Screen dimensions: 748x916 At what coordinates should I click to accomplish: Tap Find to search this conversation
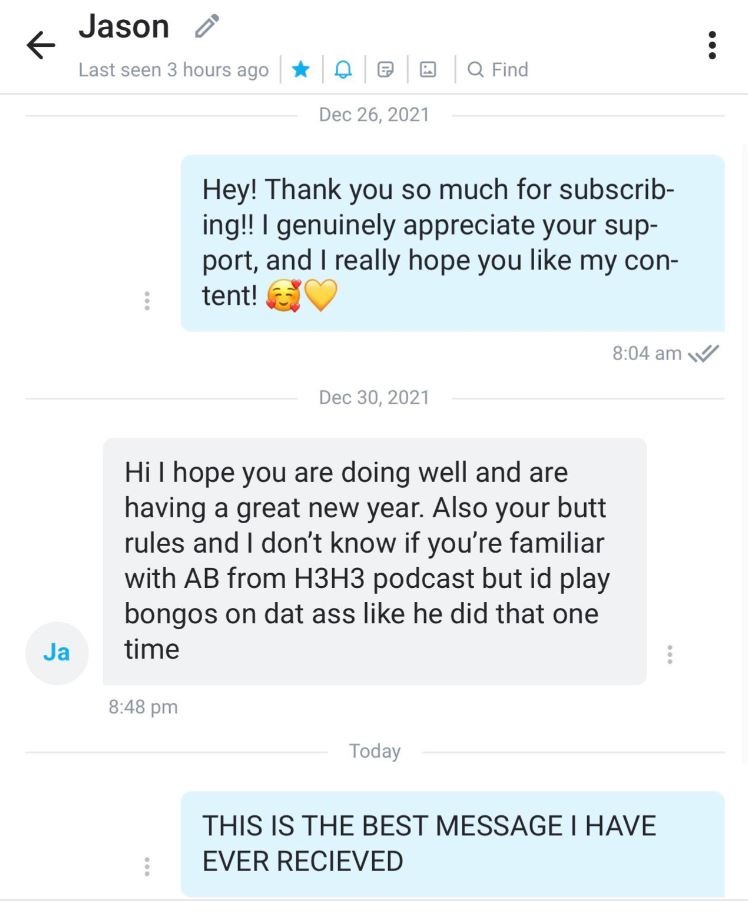497,69
